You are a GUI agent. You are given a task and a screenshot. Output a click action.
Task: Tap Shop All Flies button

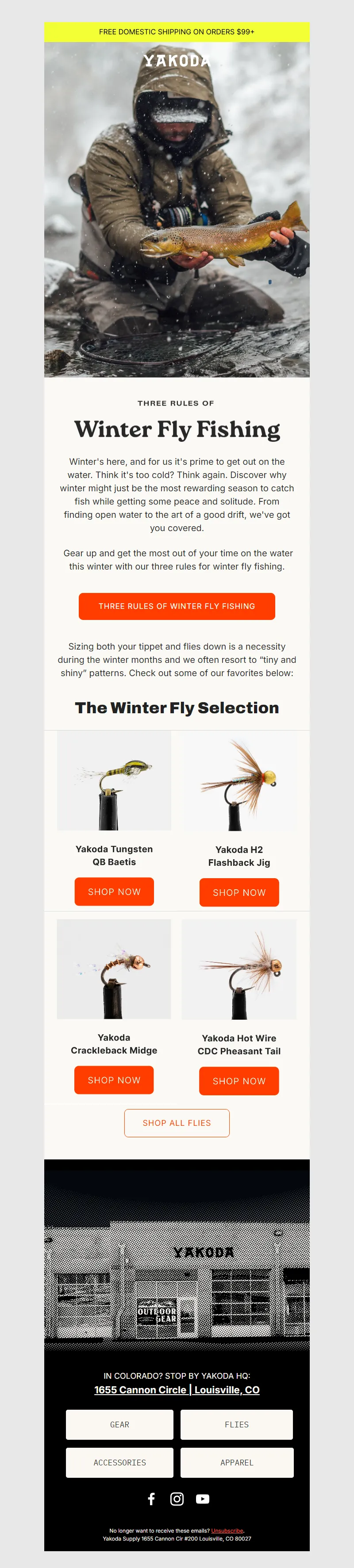(x=177, y=1123)
